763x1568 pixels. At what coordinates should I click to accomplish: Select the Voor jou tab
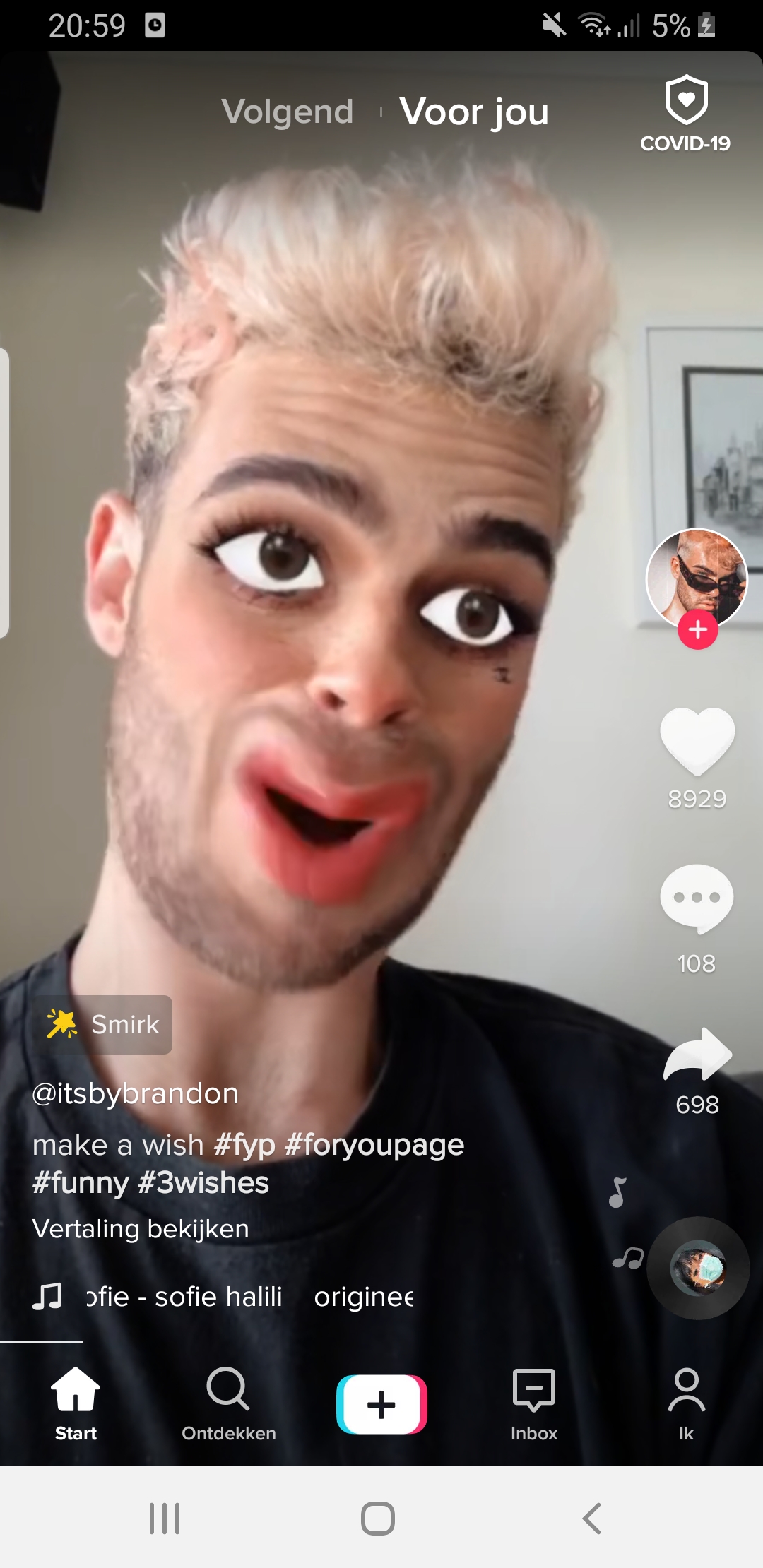pyautogui.click(x=474, y=112)
